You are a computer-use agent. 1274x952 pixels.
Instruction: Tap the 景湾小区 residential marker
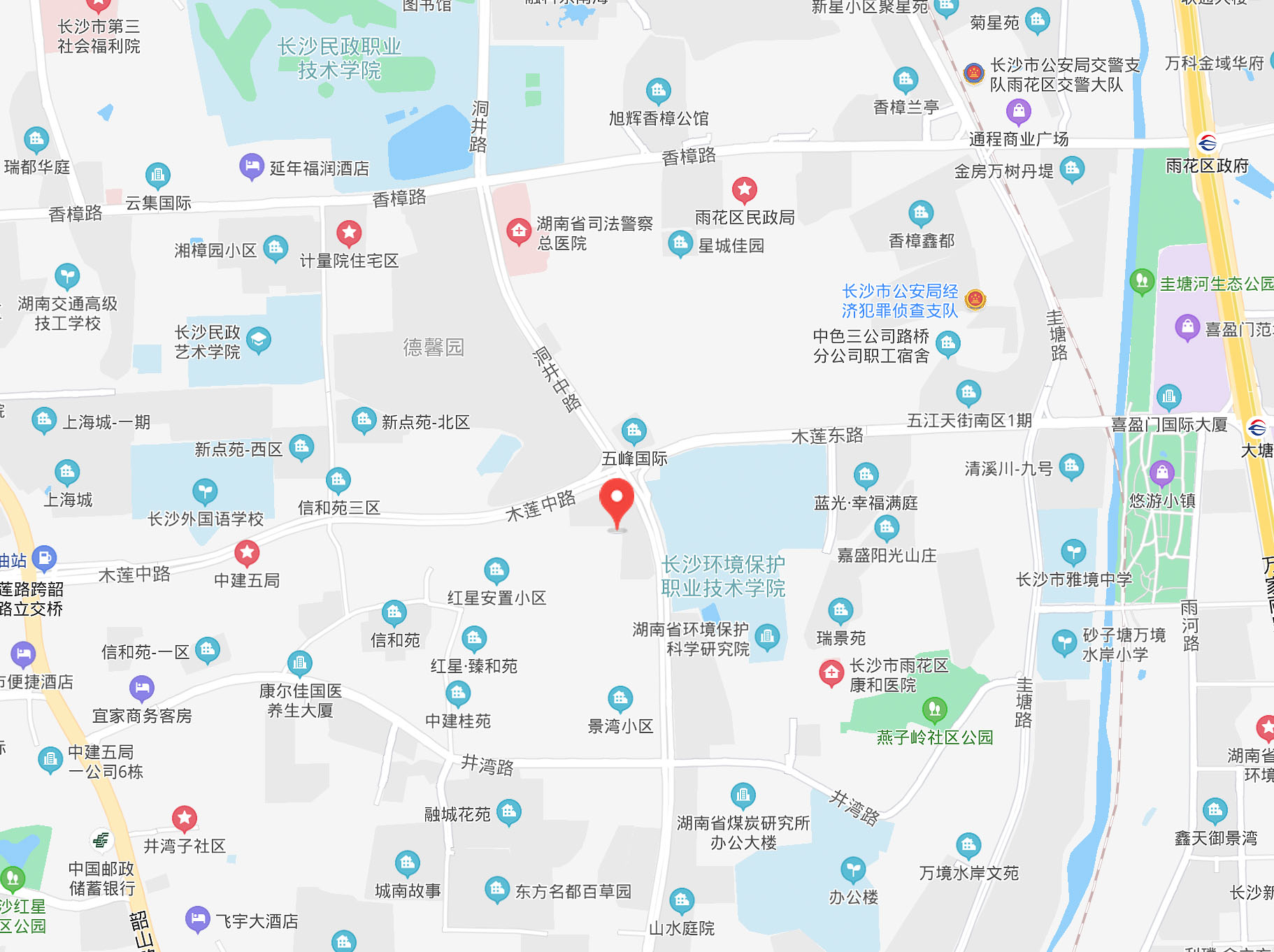coord(620,698)
